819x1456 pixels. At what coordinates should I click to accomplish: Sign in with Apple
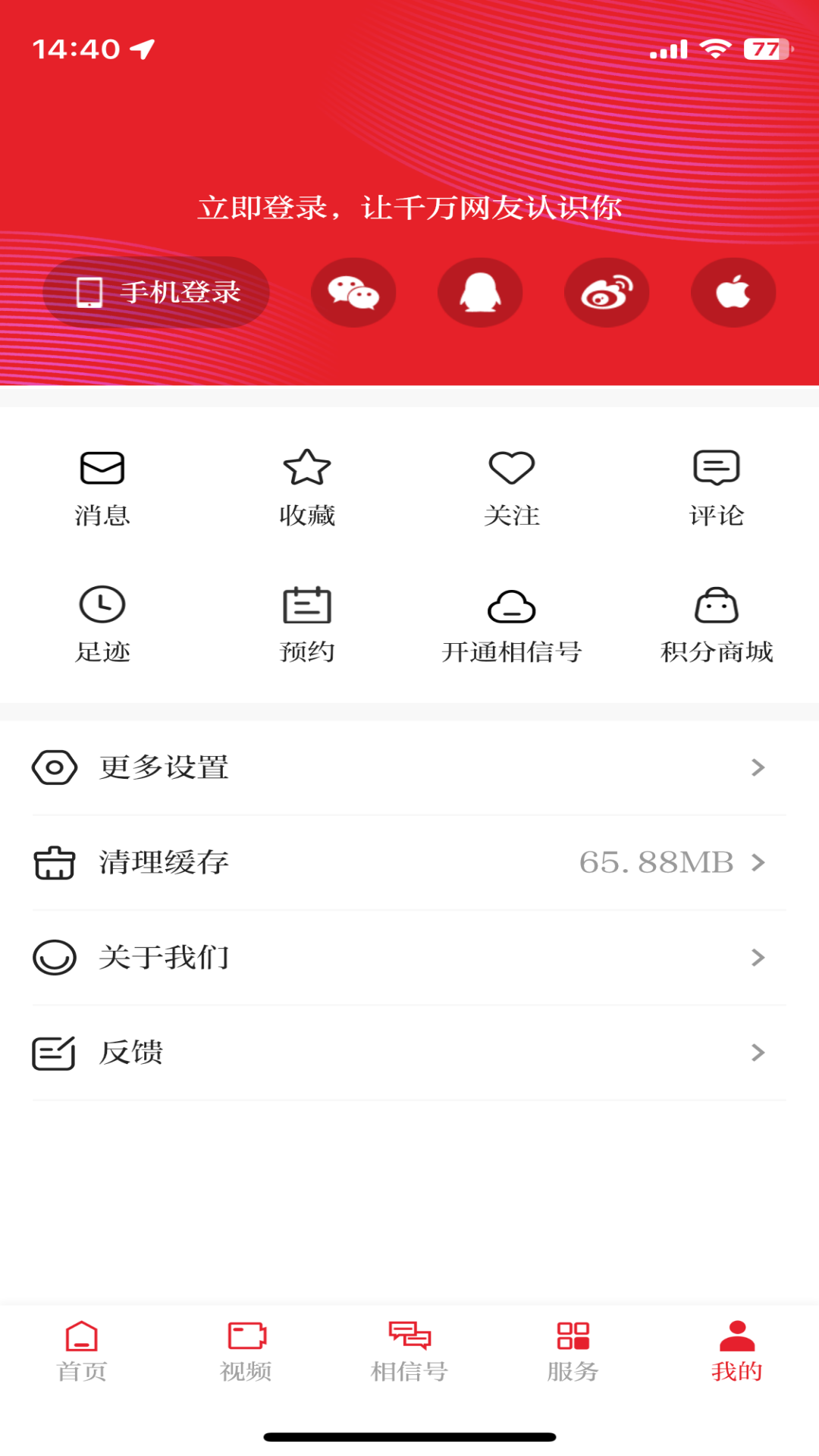pyautogui.click(x=733, y=292)
